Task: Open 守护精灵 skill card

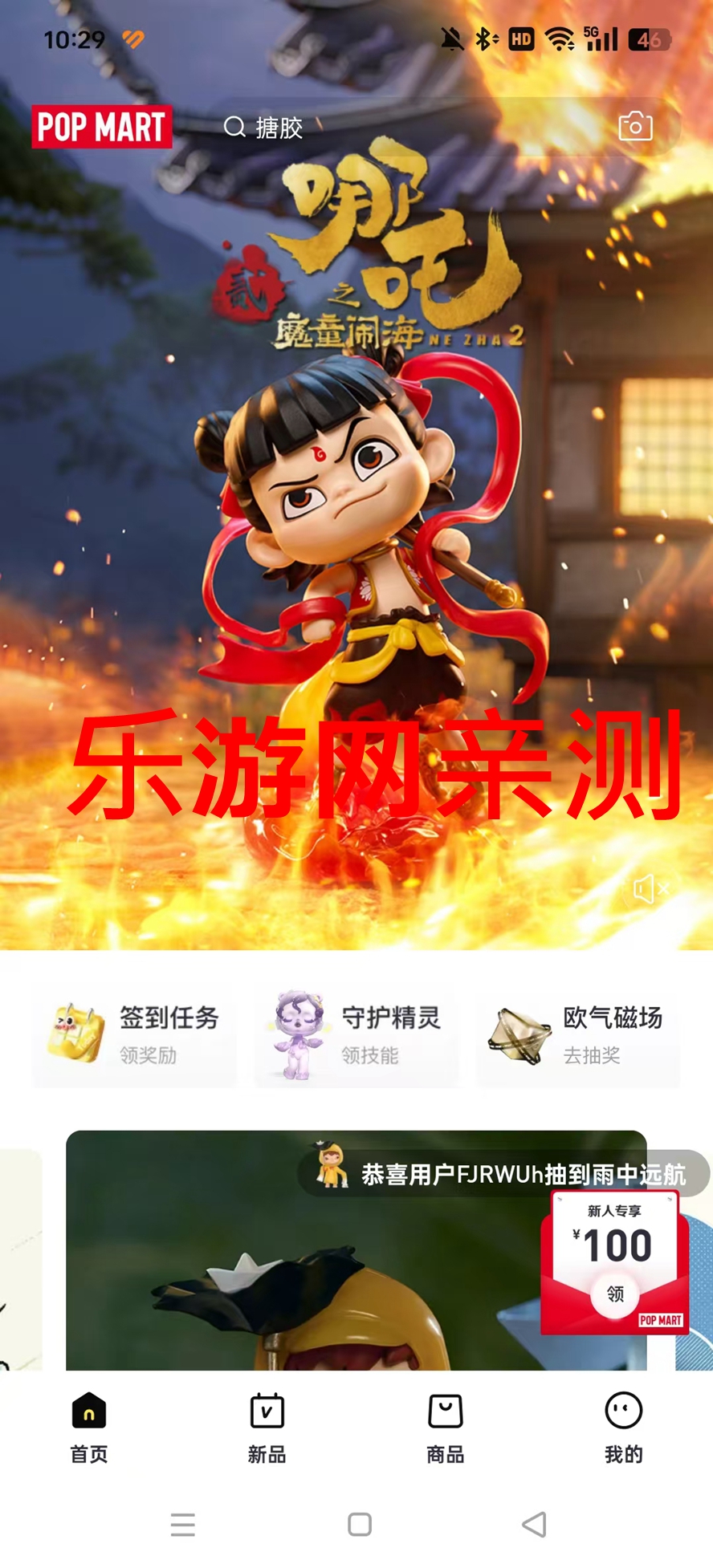Action: tap(356, 1035)
